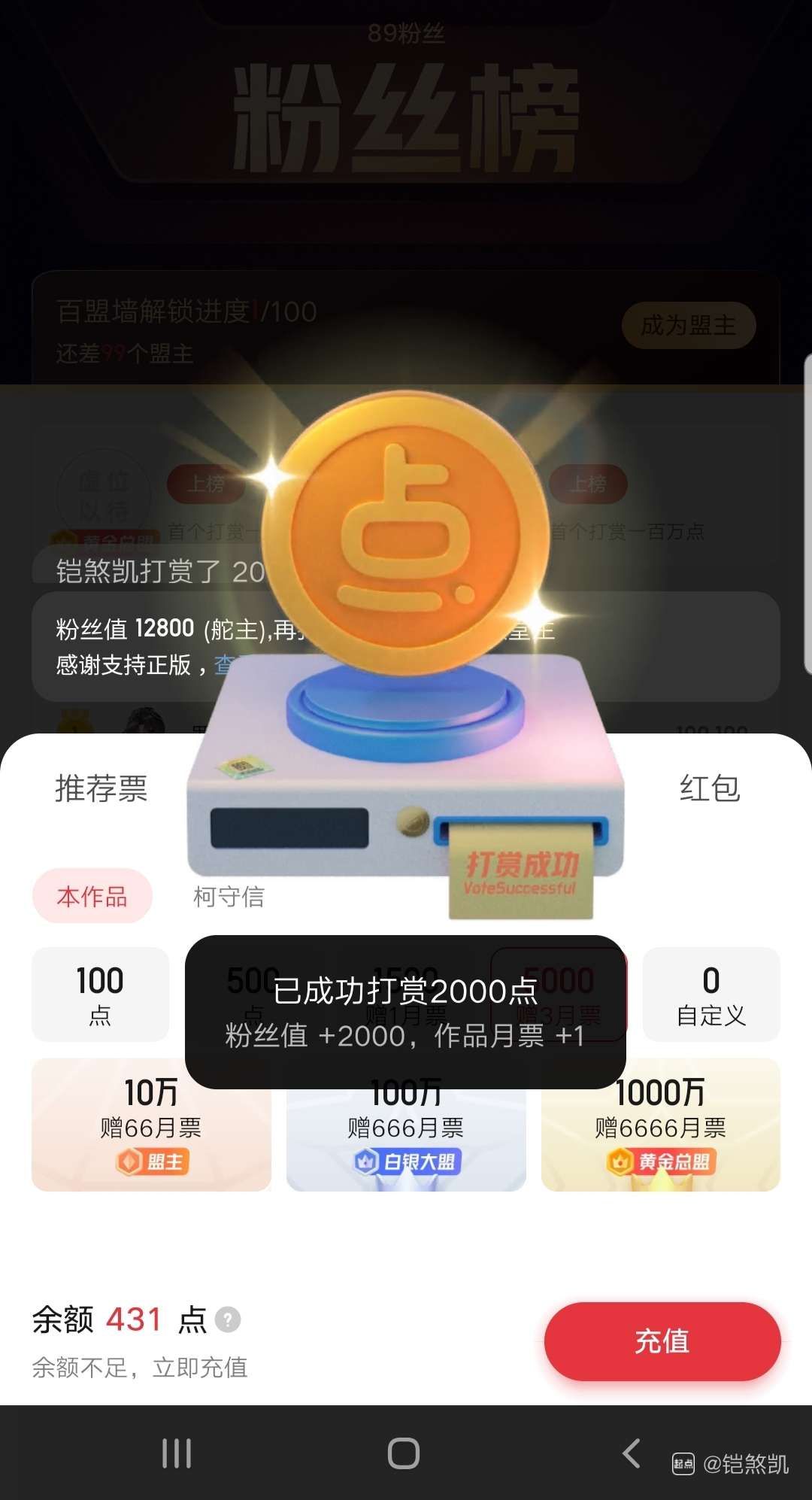The height and width of the screenshot is (1500, 812).
Task: Select the 10万 盟主 reward tier
Action: pos(151,1125)
